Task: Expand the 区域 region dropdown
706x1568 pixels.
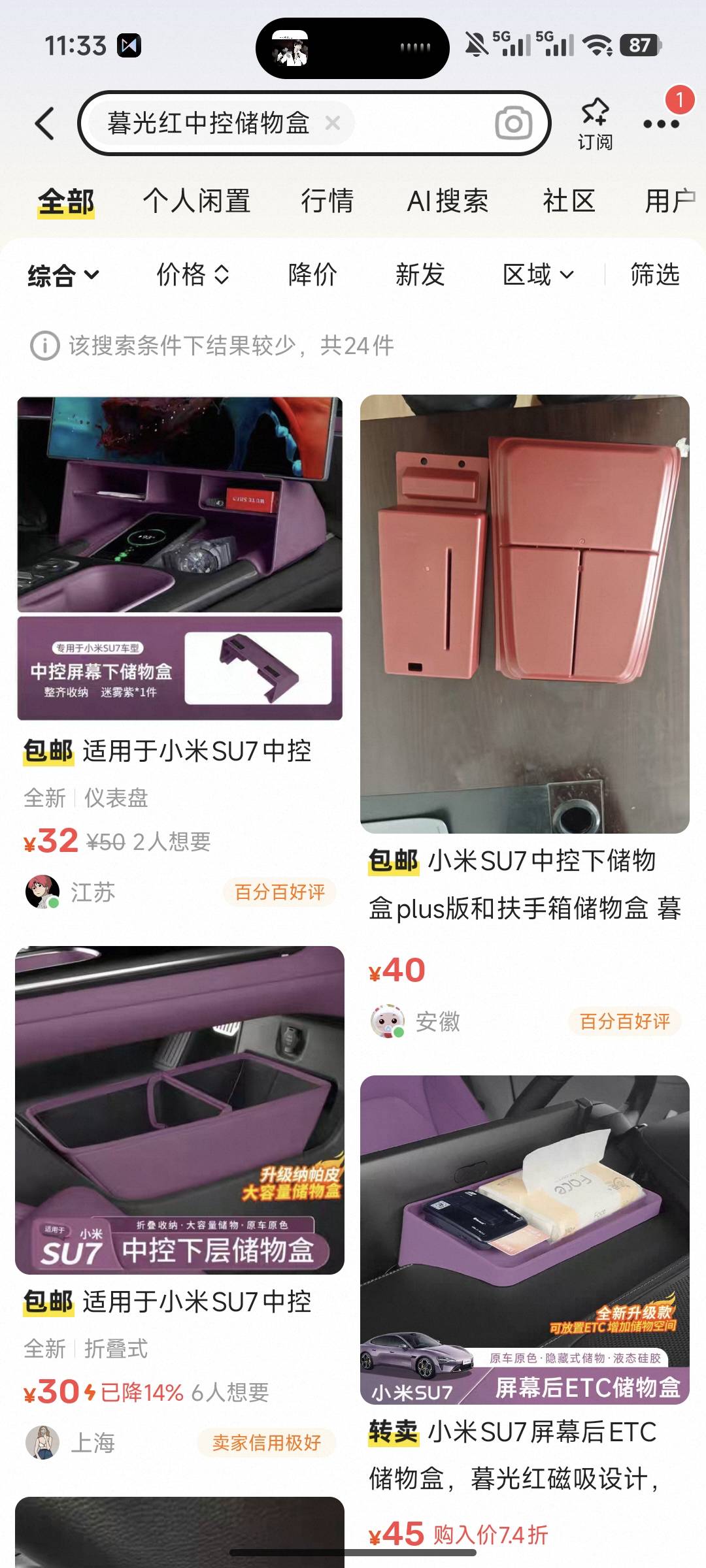Action: [538, 274]
